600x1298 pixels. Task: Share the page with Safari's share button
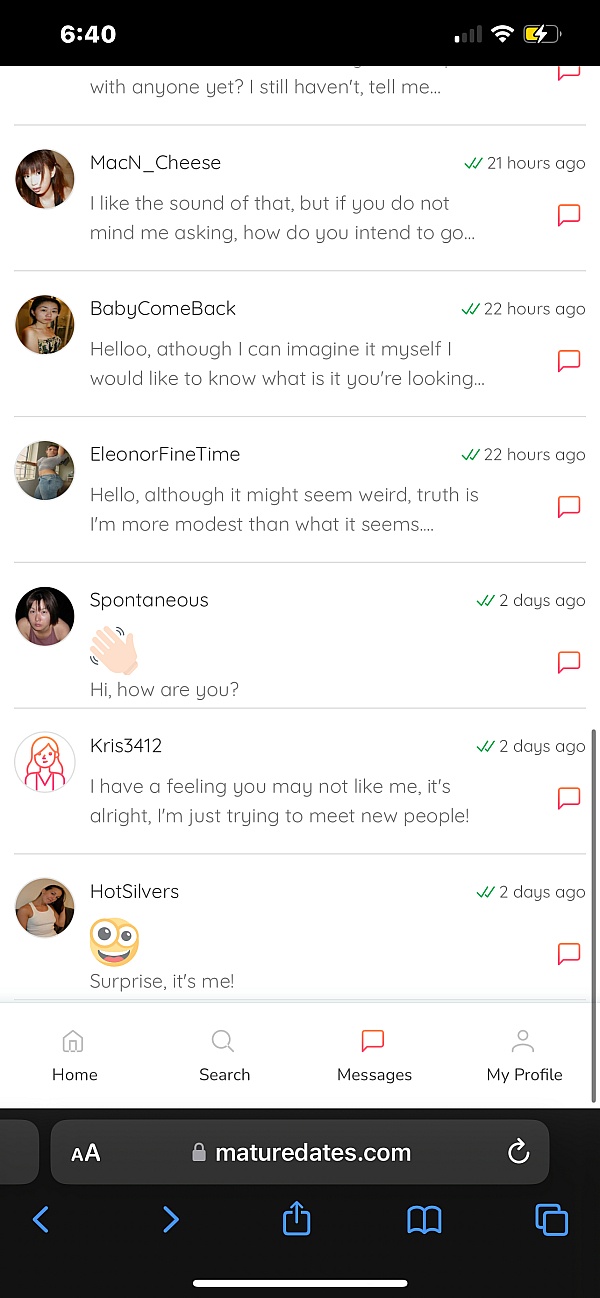[296, 1219]
